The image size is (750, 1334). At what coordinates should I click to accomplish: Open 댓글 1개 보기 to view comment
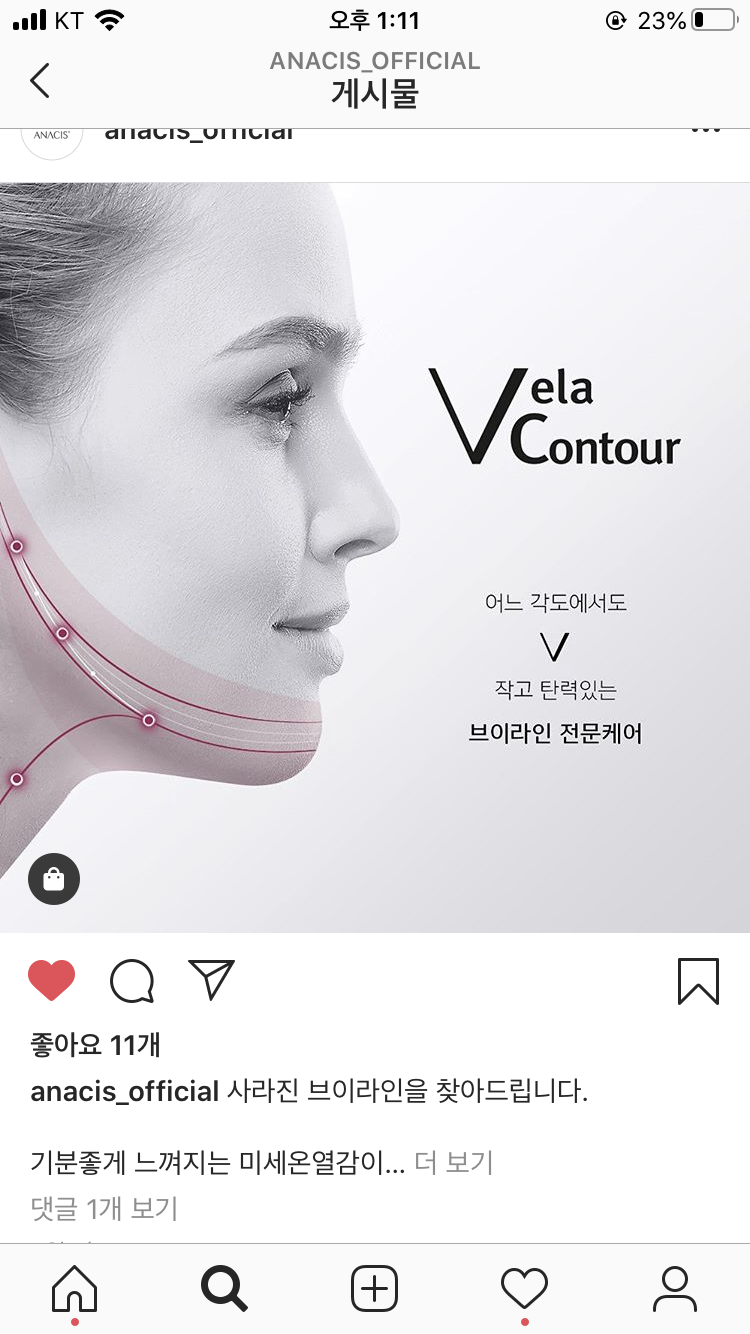pos(104,1209)
